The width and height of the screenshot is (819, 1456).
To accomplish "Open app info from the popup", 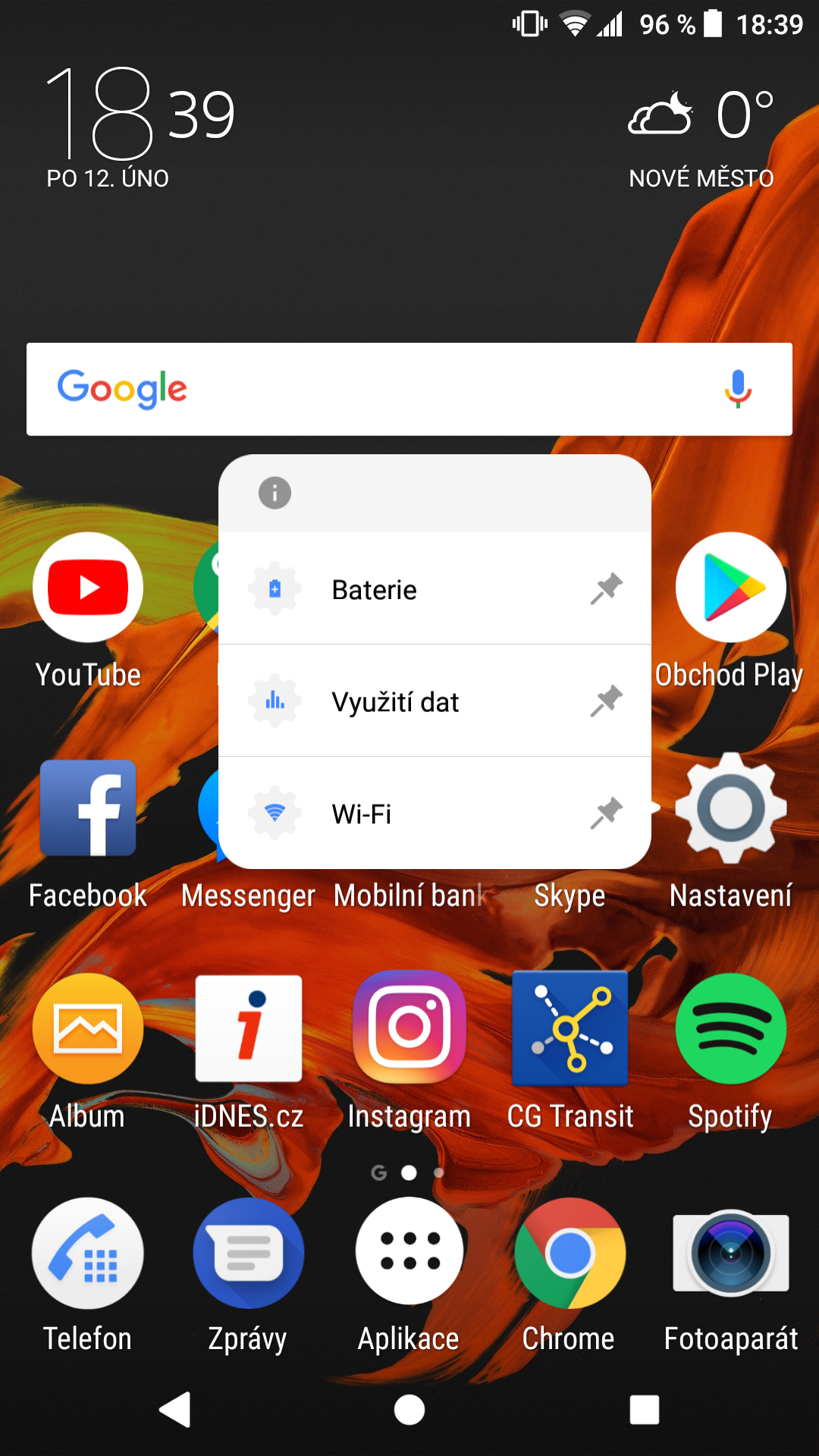I will tap(275, 493).
